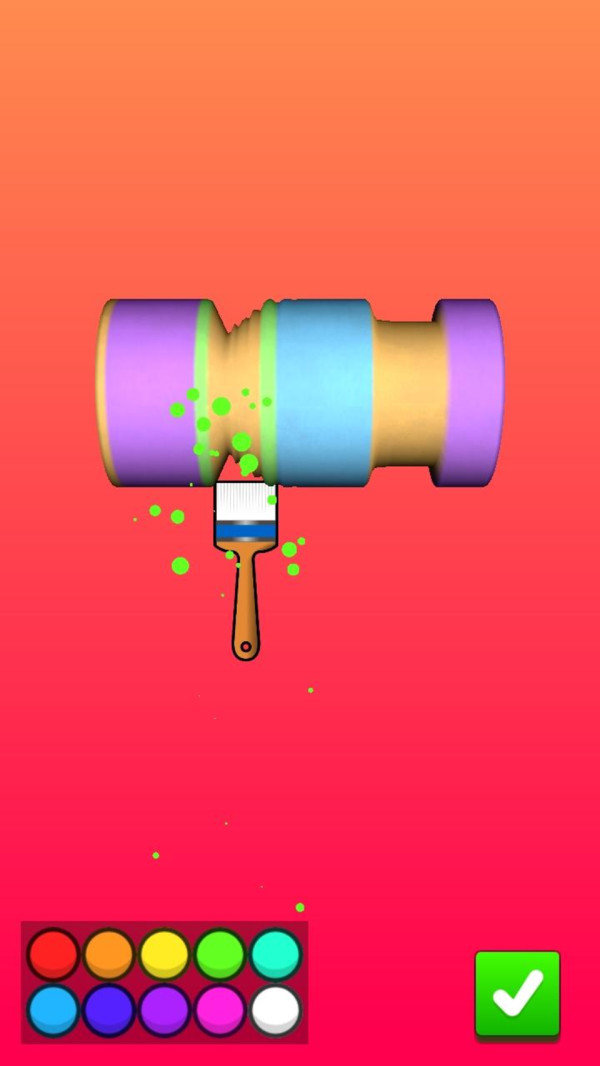
Task: Select the green paint swatch
Action: [220, 954]
